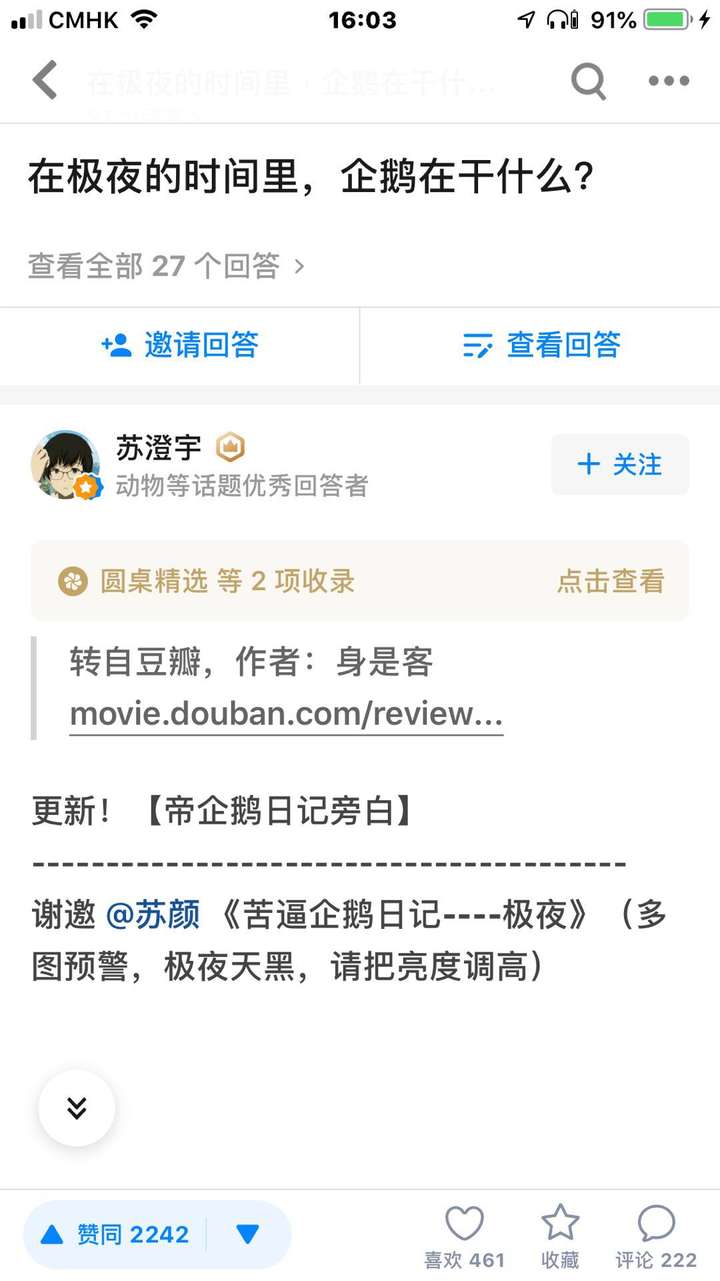Open the three-dot overflow menu
Image resolution: width=720 pixels, height=1281 pixels.
(x=669, y=81)
